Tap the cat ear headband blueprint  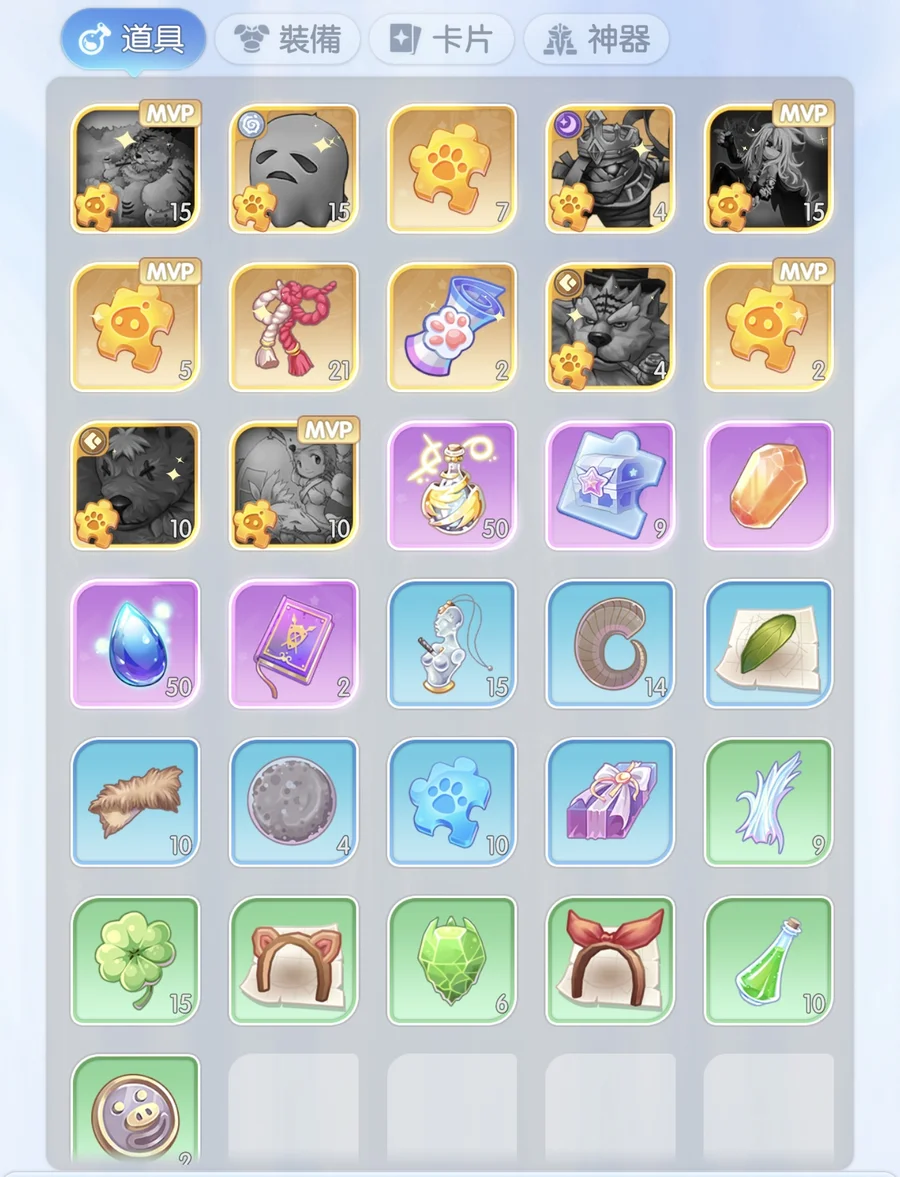click(293, 960)
